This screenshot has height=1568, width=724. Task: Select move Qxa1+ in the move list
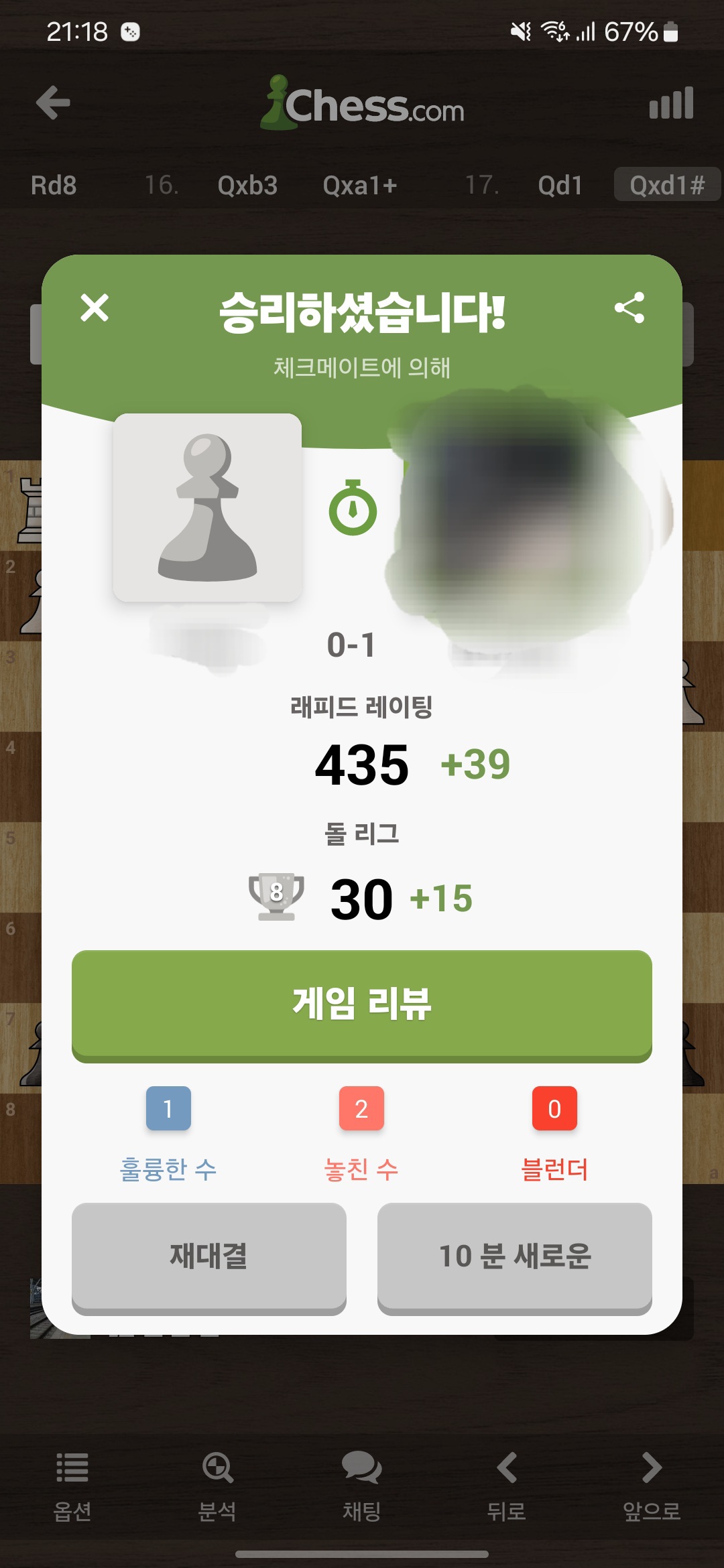coord(360,185)
